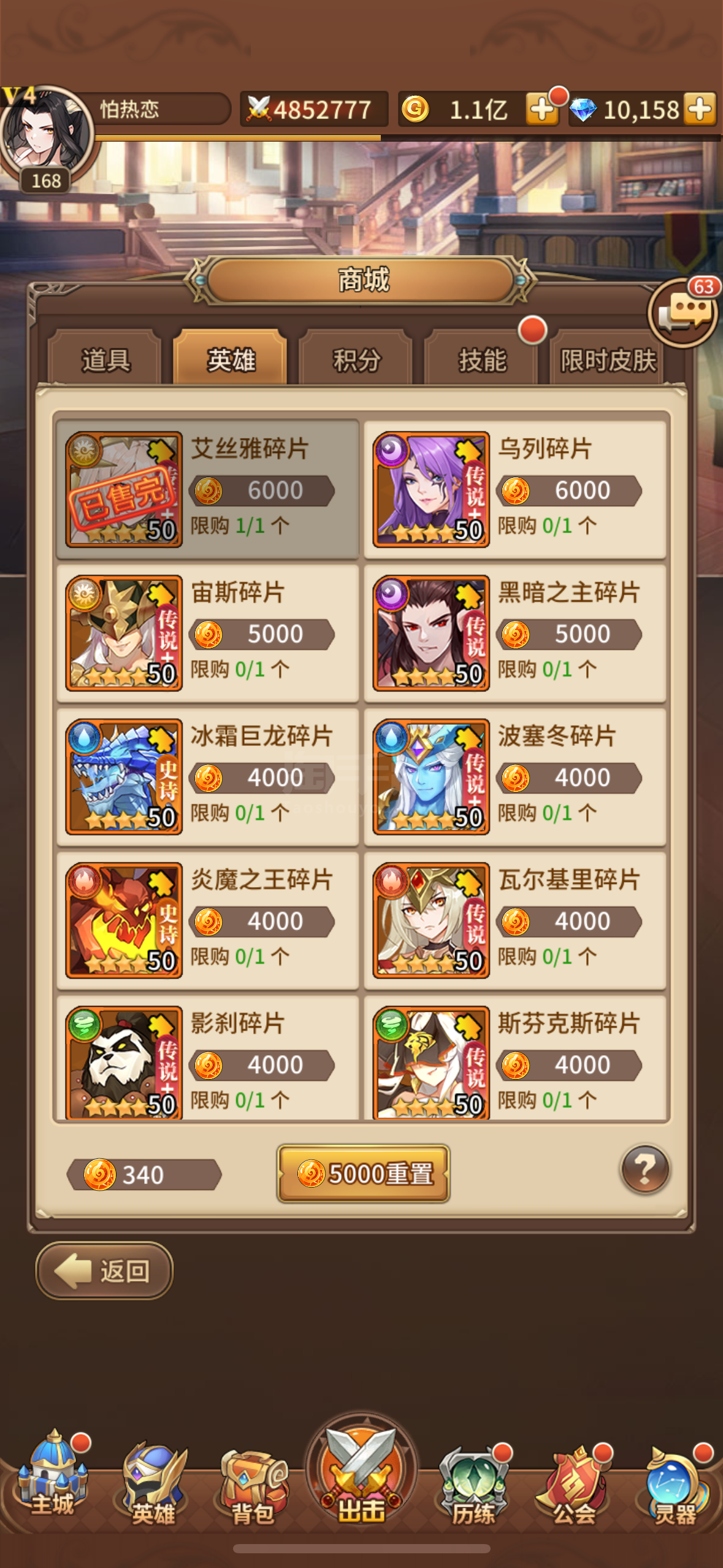This screenshot has height=1568, width=723.
Task: Choose the 波塞冬碎片 shard
Action: click(515, 777)
